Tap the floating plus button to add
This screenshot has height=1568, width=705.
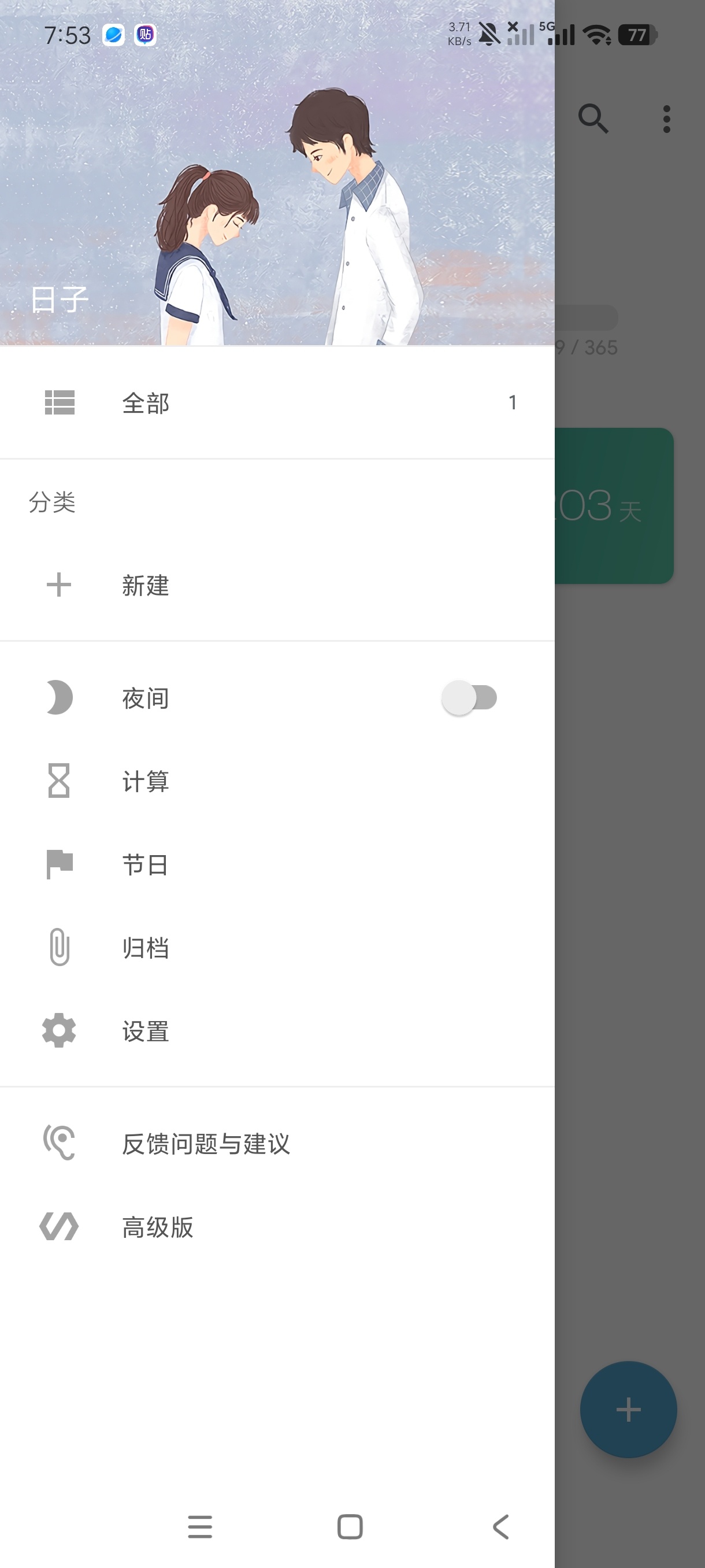(x=628, y=1409)
